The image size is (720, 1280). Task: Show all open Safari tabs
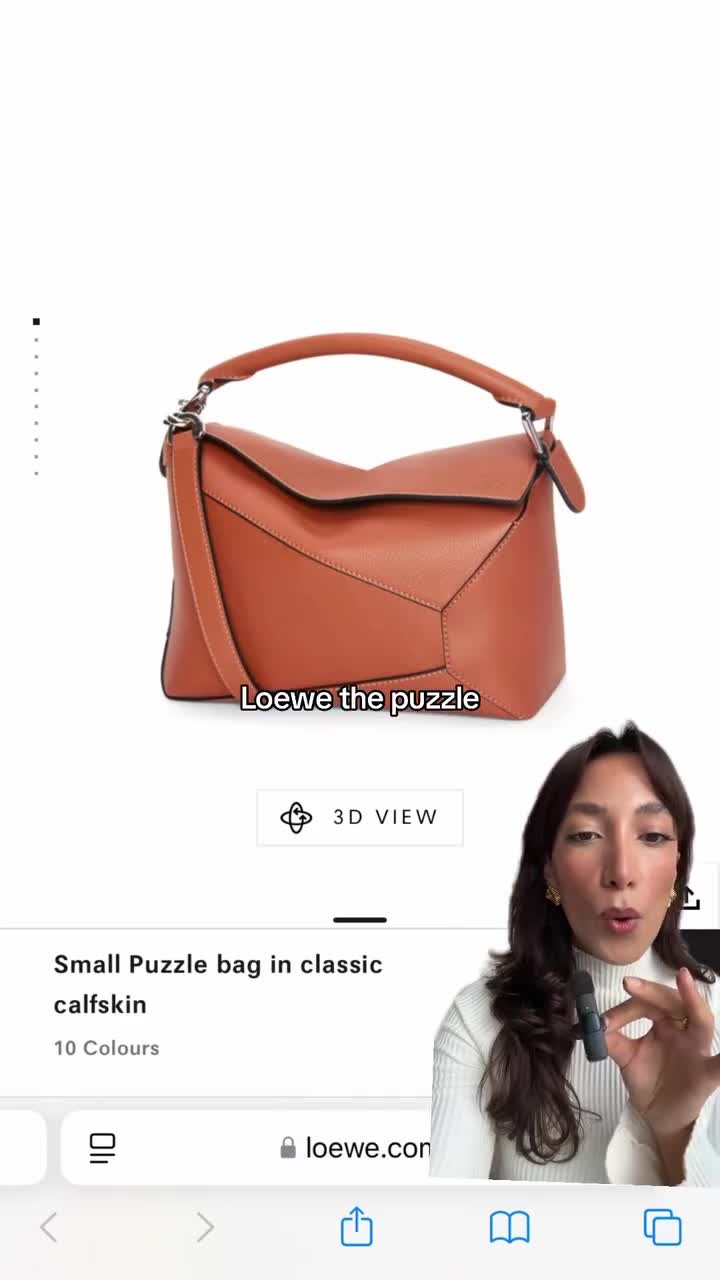coord(662,1227)
